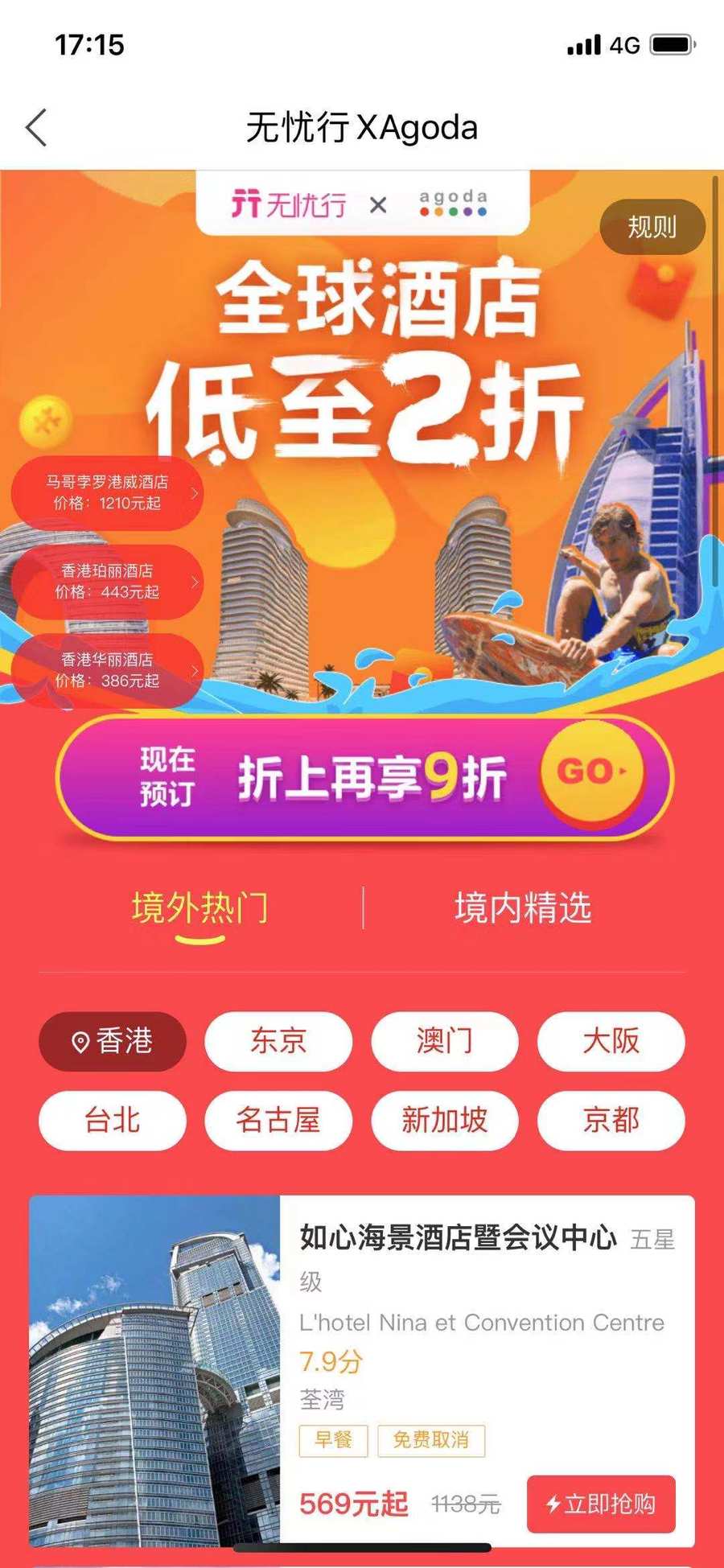The width and height of the screenshot is (724, 1568).
Task: Pick the 新加坡 city chip
Action: [444, 1120]
